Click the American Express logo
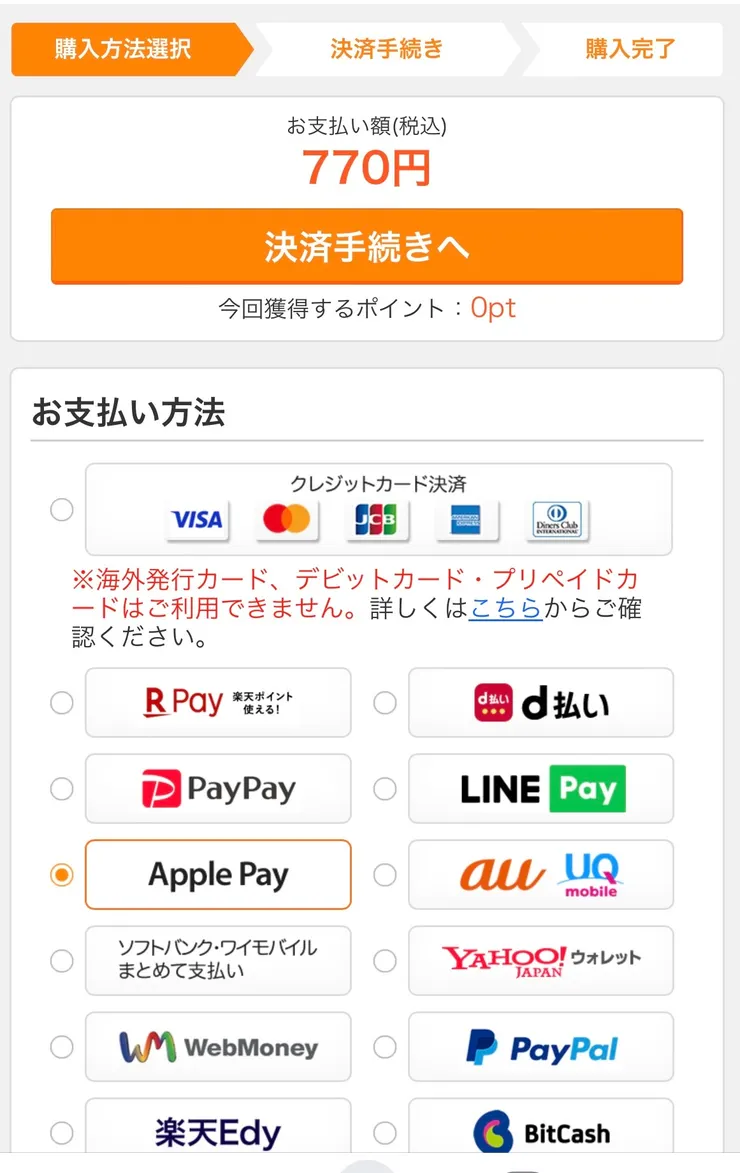The height and width of the screenshot is (1173, 740). click(466, 519)
